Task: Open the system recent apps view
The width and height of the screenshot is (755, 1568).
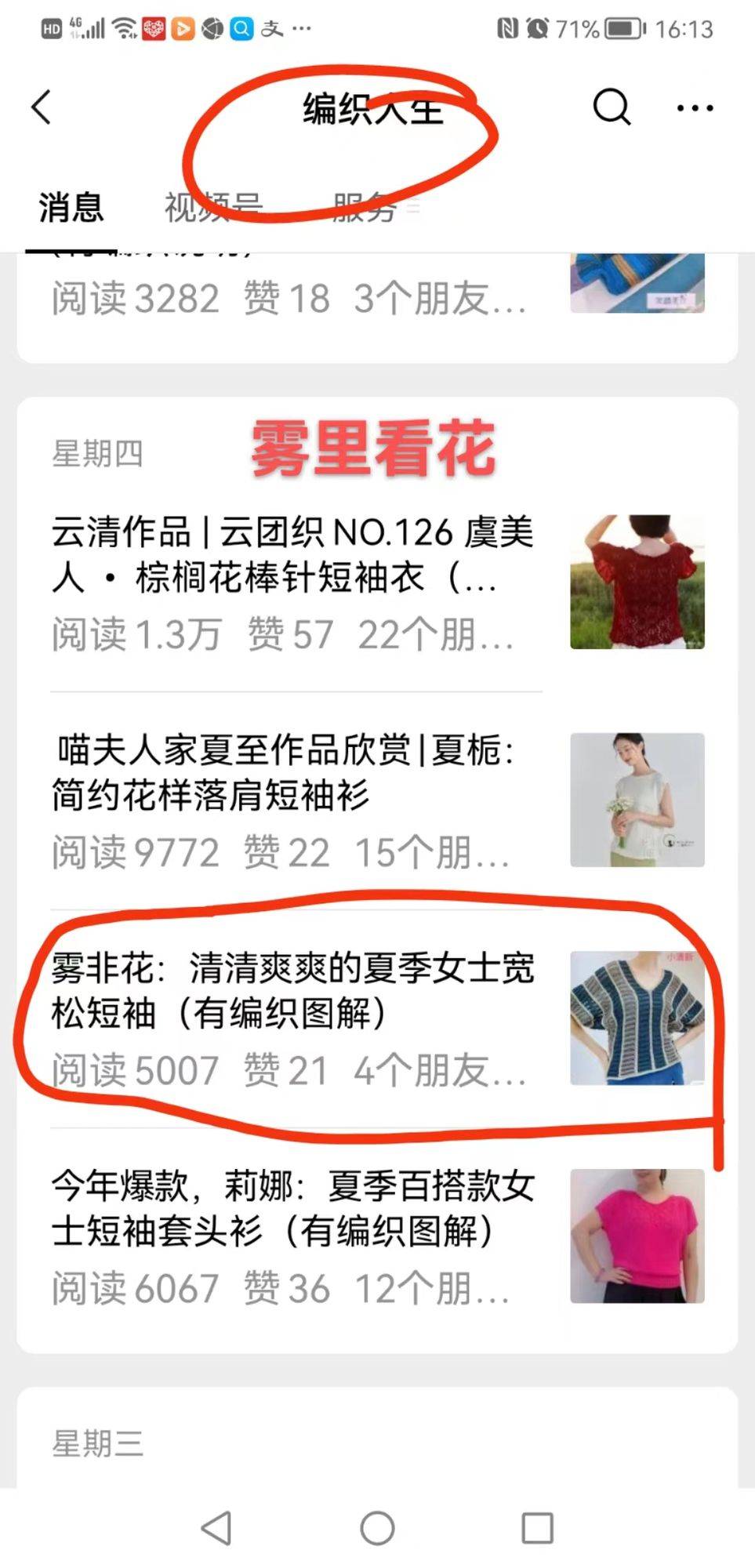Action: [538, 1528]
